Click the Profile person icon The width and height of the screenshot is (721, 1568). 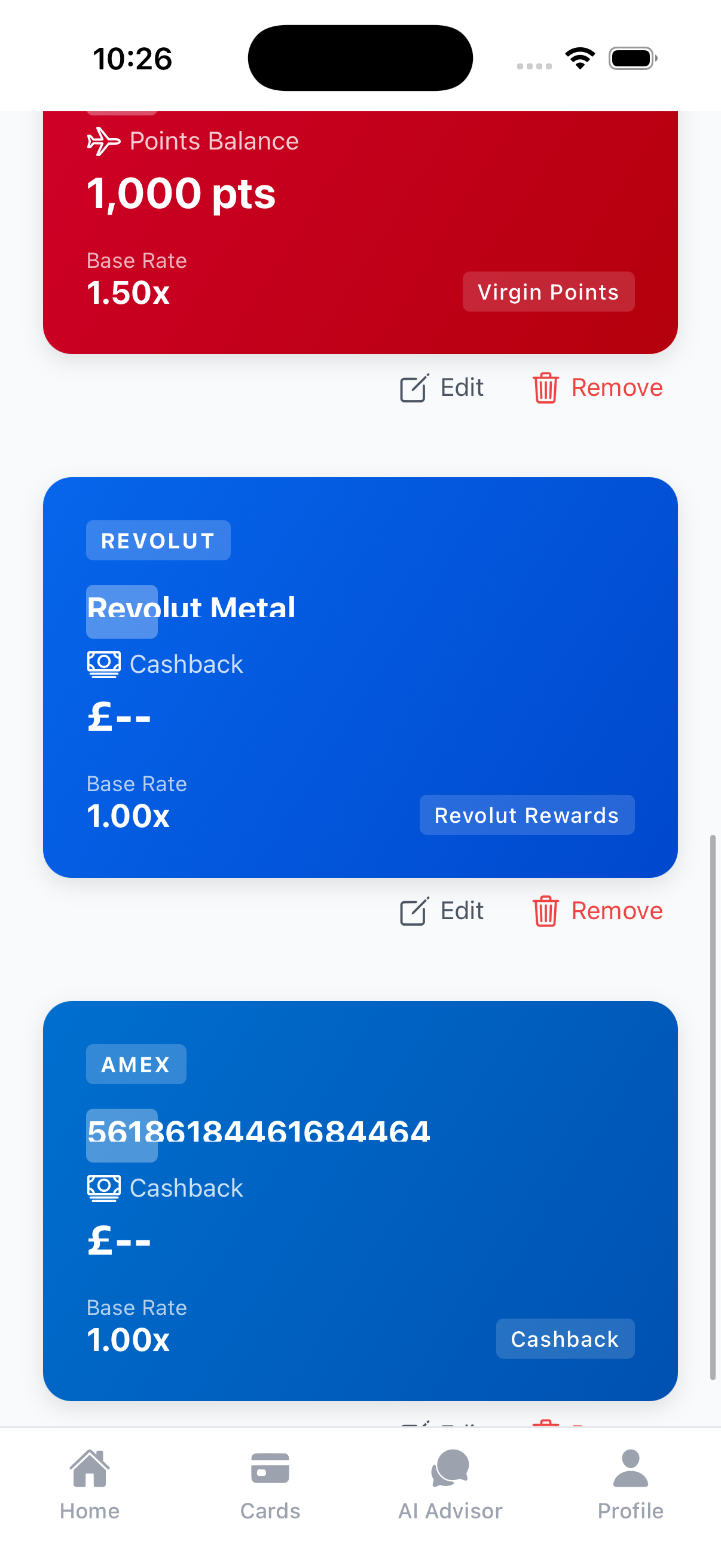pos(630,1468)
